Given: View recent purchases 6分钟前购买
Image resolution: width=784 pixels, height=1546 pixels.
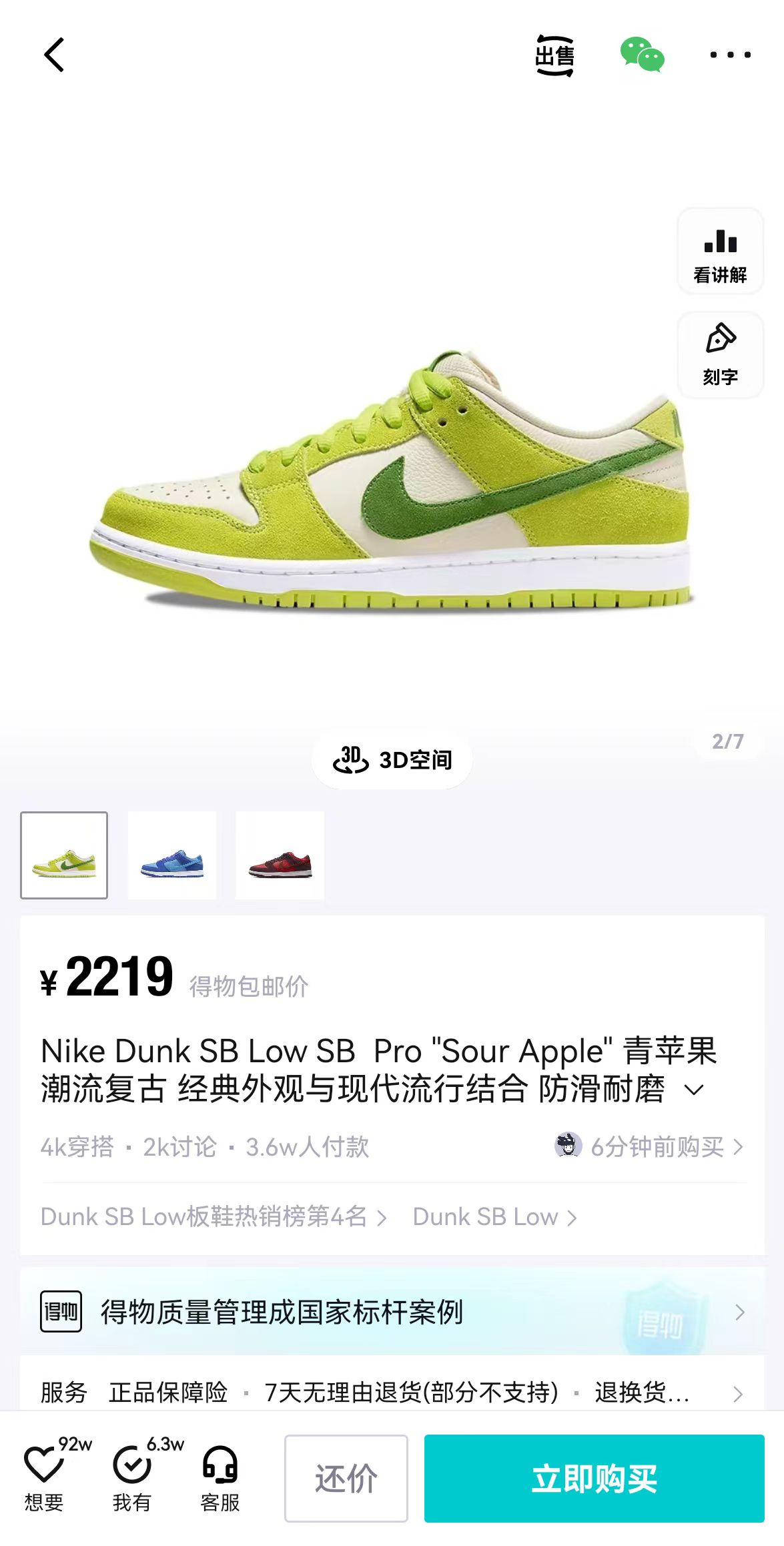Looking at the screenshot, I should [x=649, y=1146].
